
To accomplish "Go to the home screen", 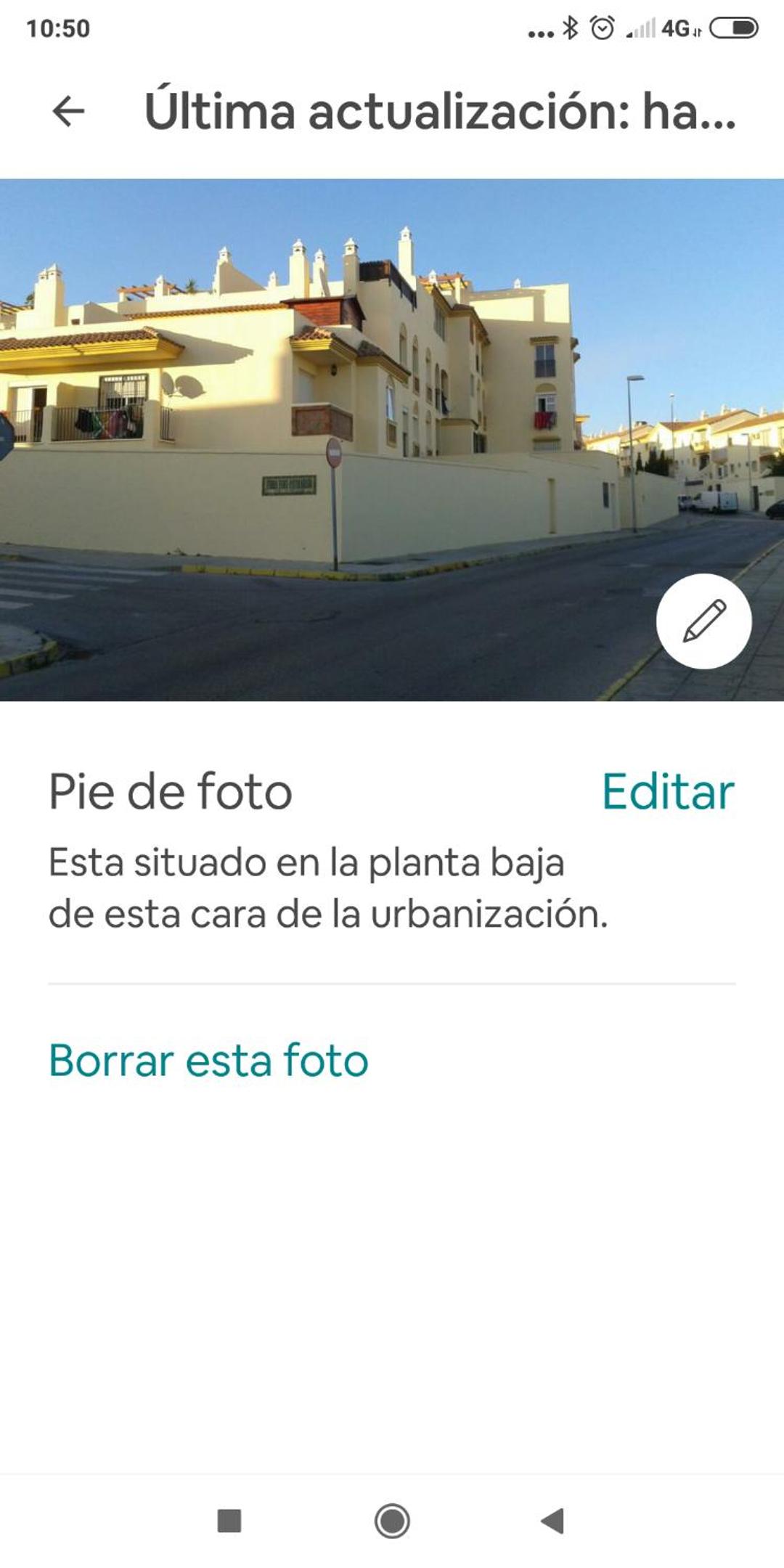I will [392, 1520].
